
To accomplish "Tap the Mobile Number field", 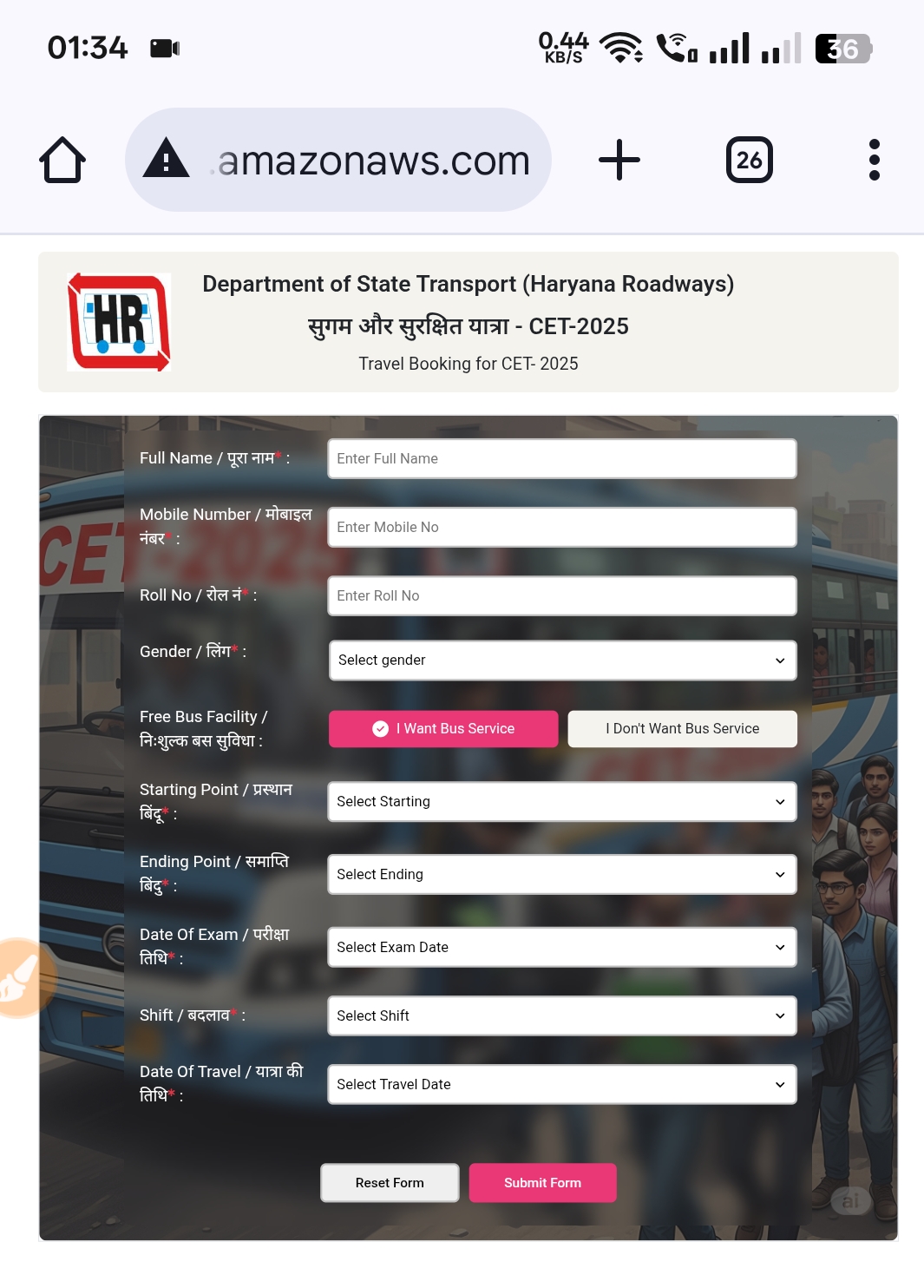I will click(x=561, y=527).
